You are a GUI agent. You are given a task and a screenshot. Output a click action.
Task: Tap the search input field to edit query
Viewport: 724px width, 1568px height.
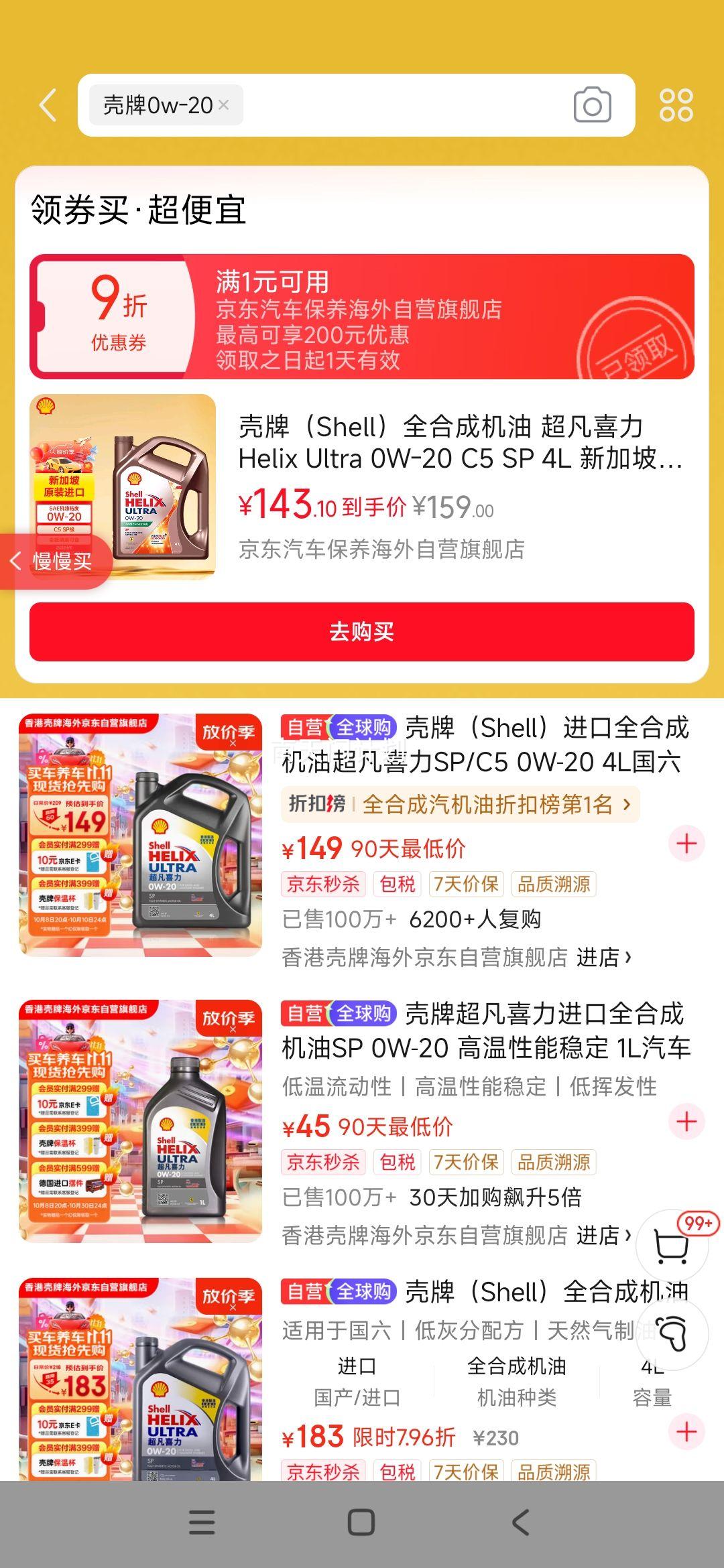(x=402, y=106)
